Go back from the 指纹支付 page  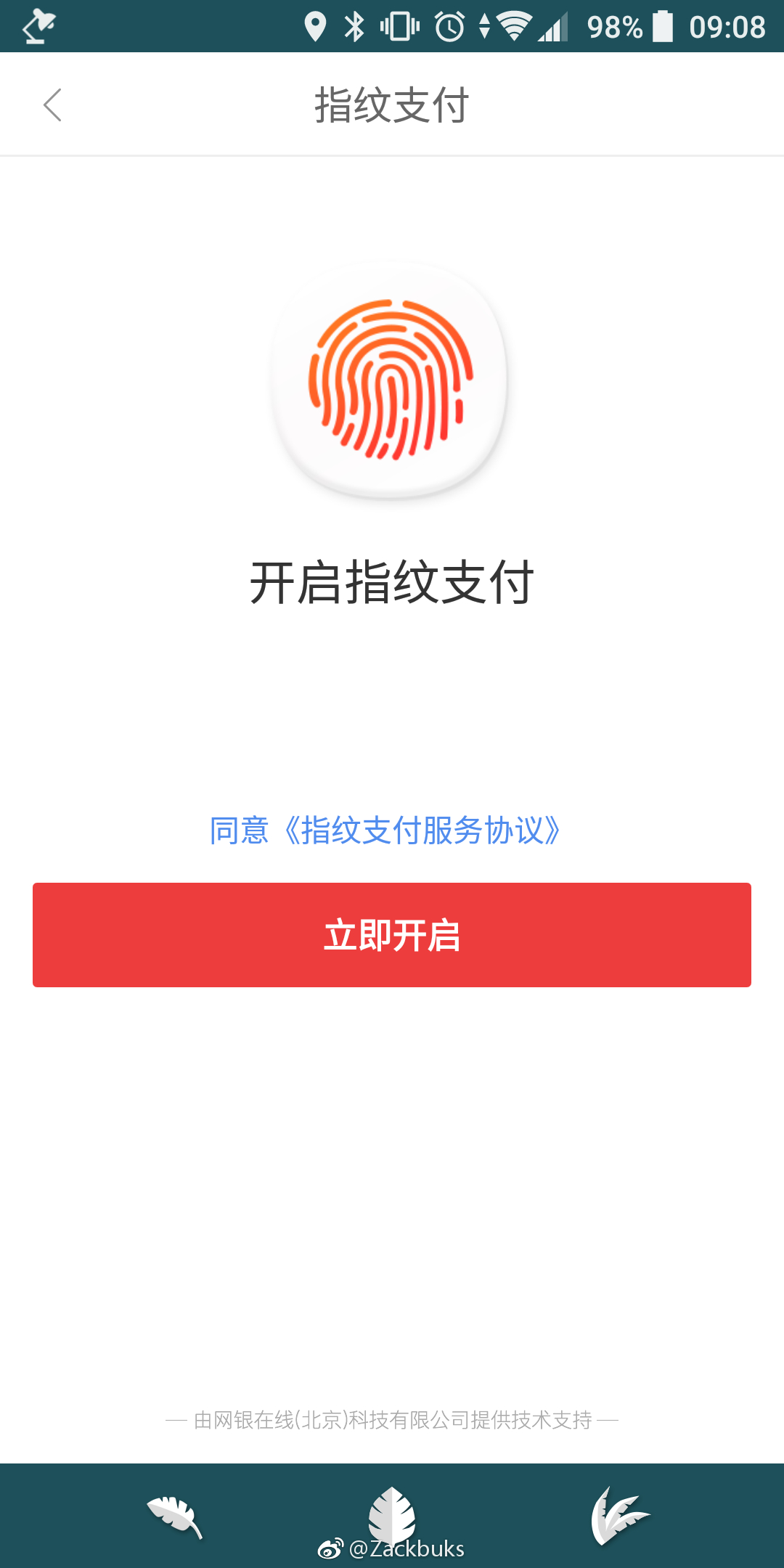(x=52, y=105)
